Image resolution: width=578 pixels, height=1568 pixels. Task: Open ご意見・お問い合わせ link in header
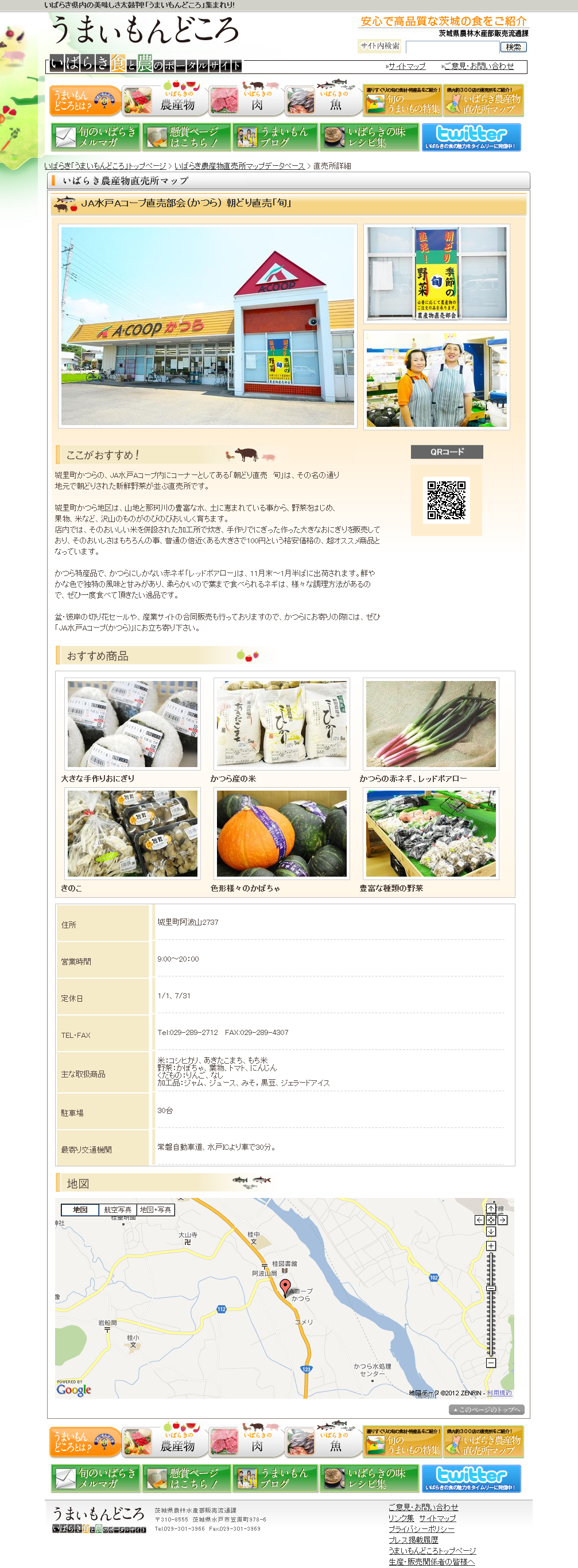pyautogui.click(x=478, y=67)
